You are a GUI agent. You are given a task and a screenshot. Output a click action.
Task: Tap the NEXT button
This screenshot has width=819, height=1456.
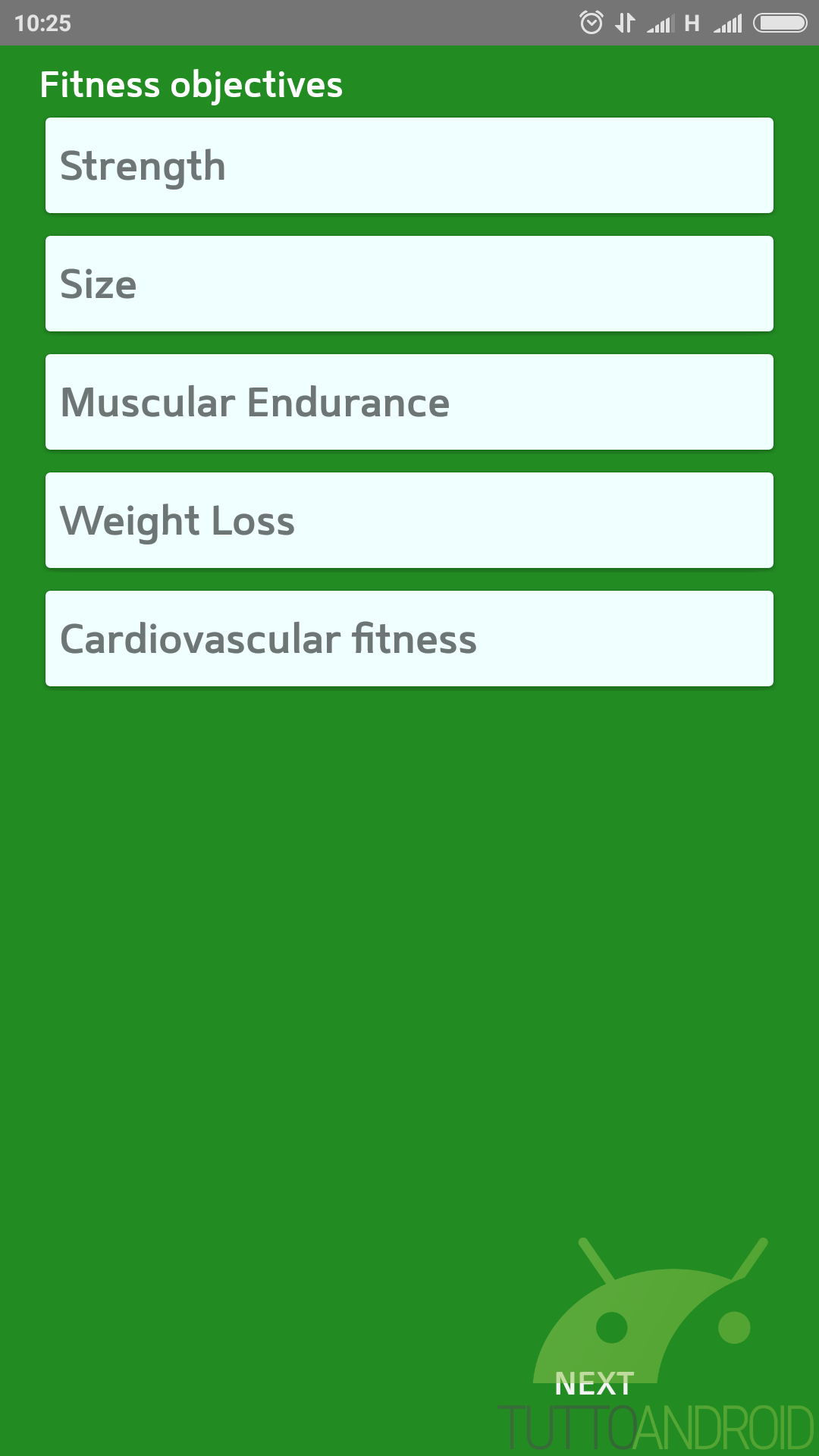tap(595, 1384)
